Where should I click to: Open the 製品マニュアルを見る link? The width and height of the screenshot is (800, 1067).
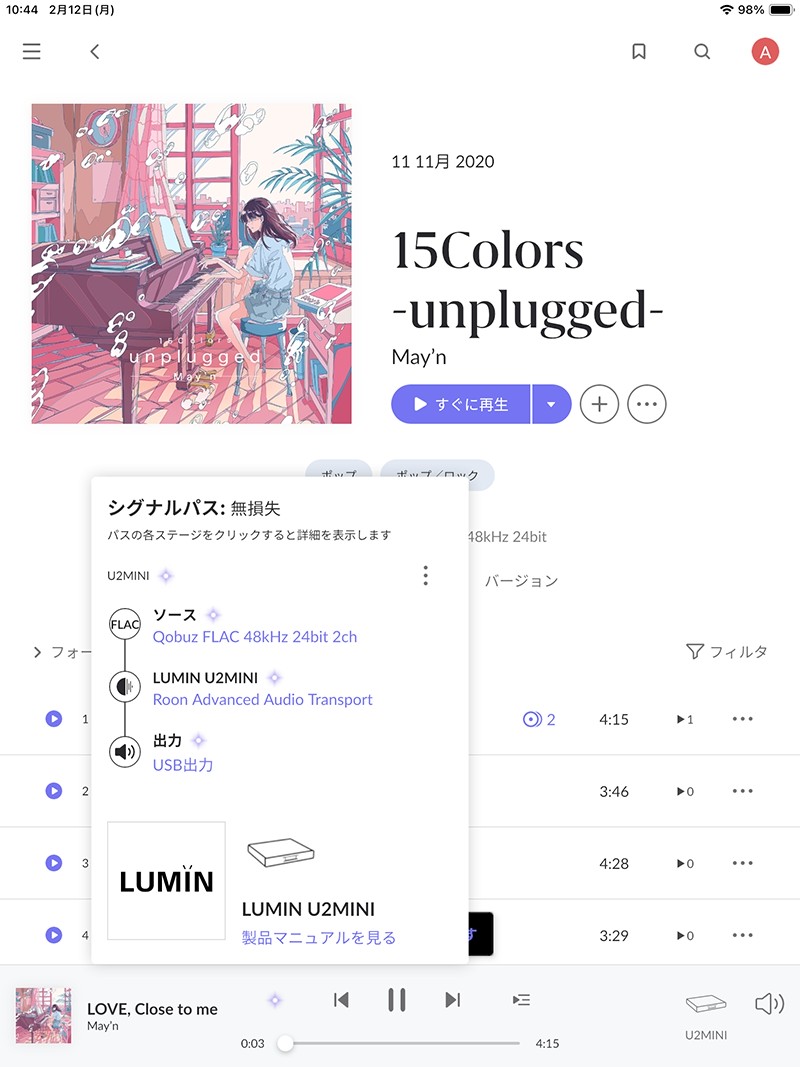pos(319,937)
